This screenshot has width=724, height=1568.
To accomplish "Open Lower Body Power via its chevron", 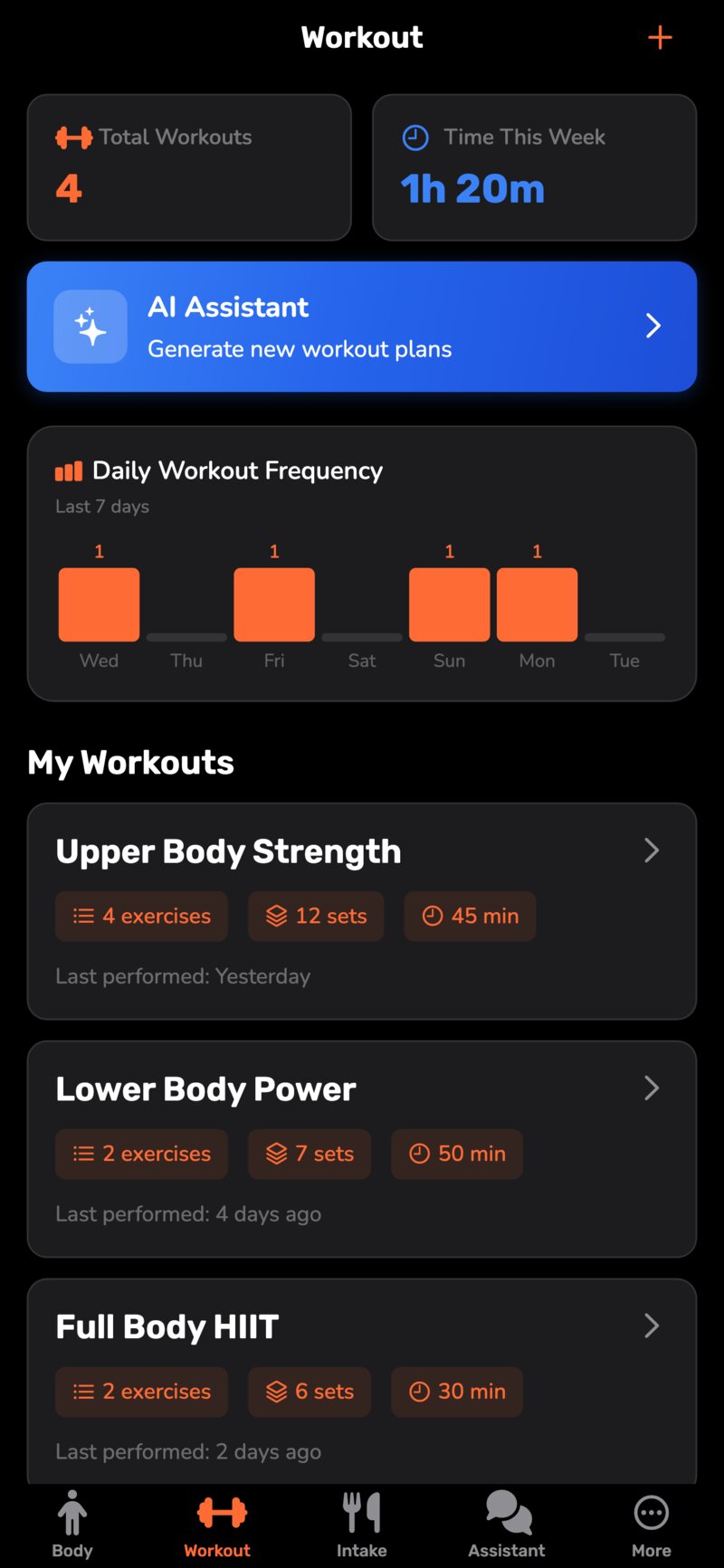I will (651, 1088).
